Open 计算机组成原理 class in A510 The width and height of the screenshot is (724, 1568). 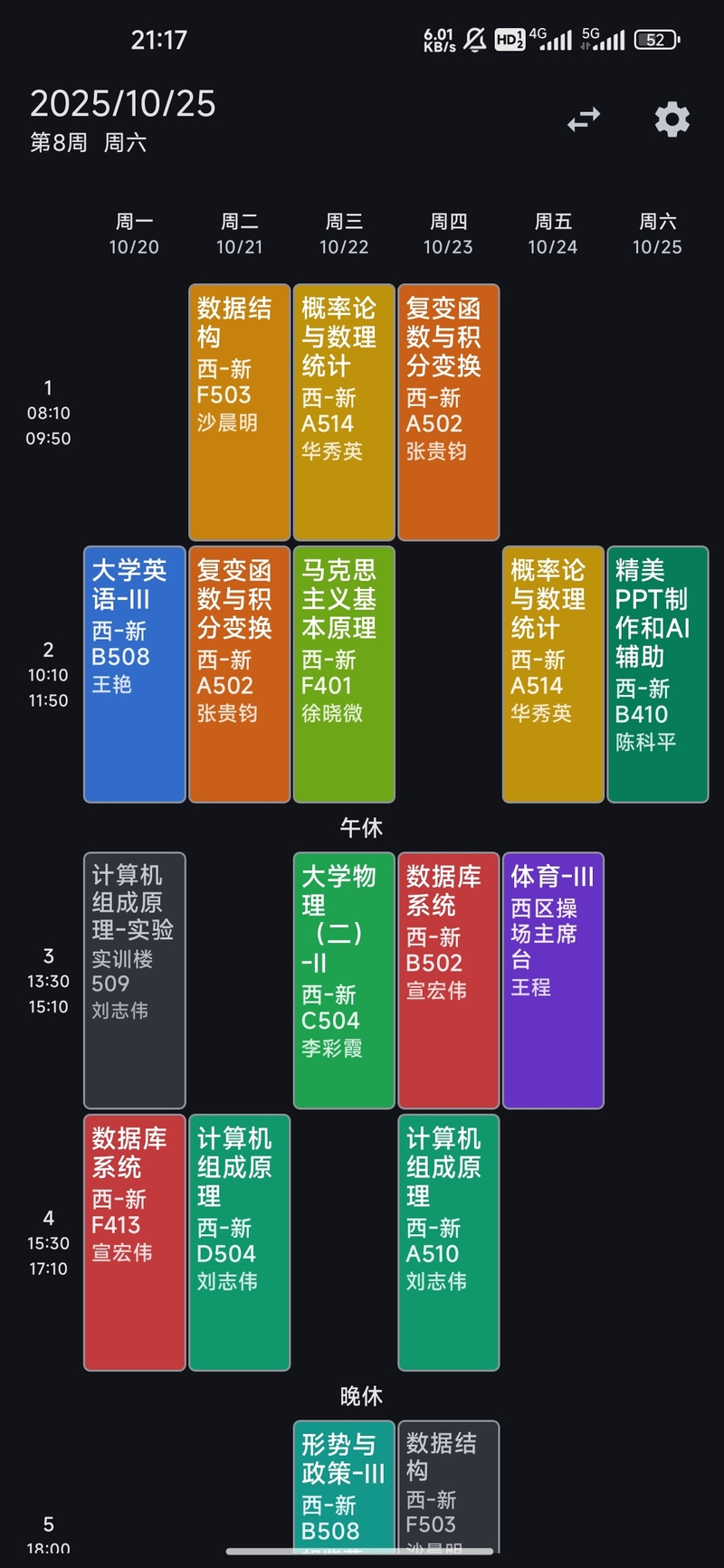pyautogui.click(x=449, y=1242)
